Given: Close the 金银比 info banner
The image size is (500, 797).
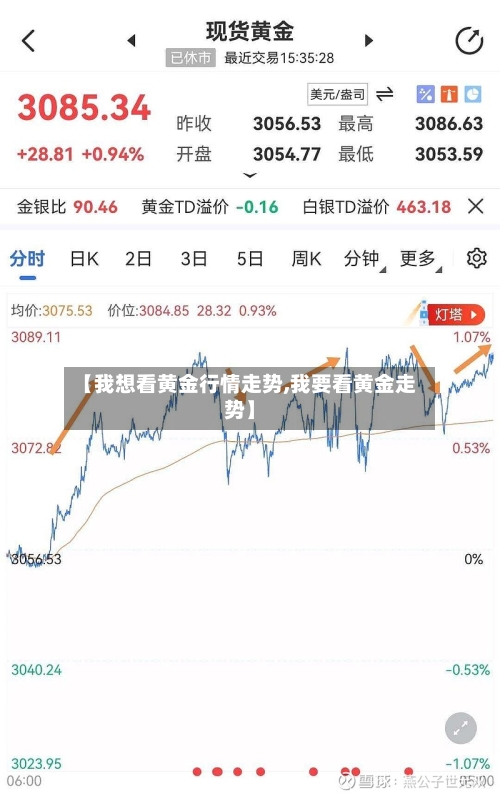Looking at the screenshot, I should [476, 206].
